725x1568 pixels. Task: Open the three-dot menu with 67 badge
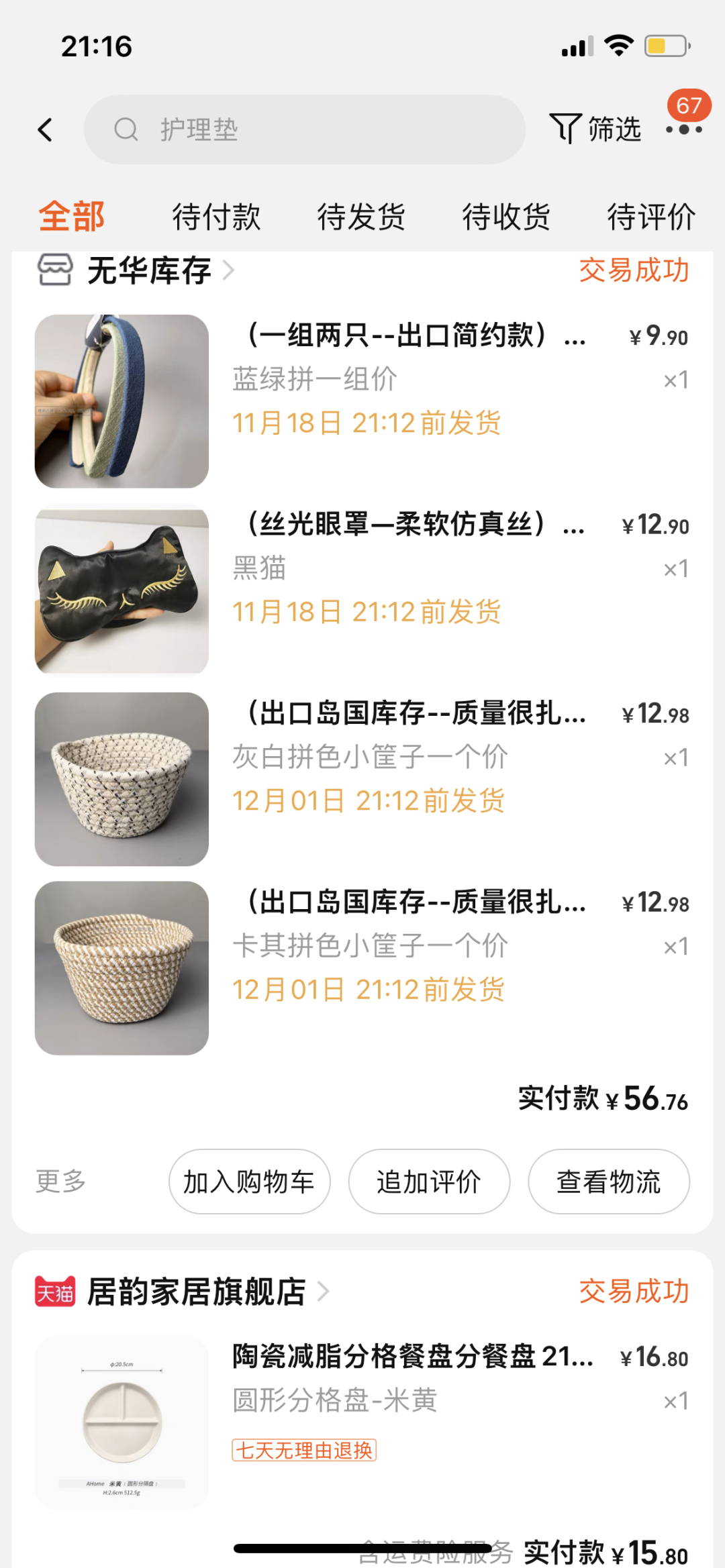point(684,128)
